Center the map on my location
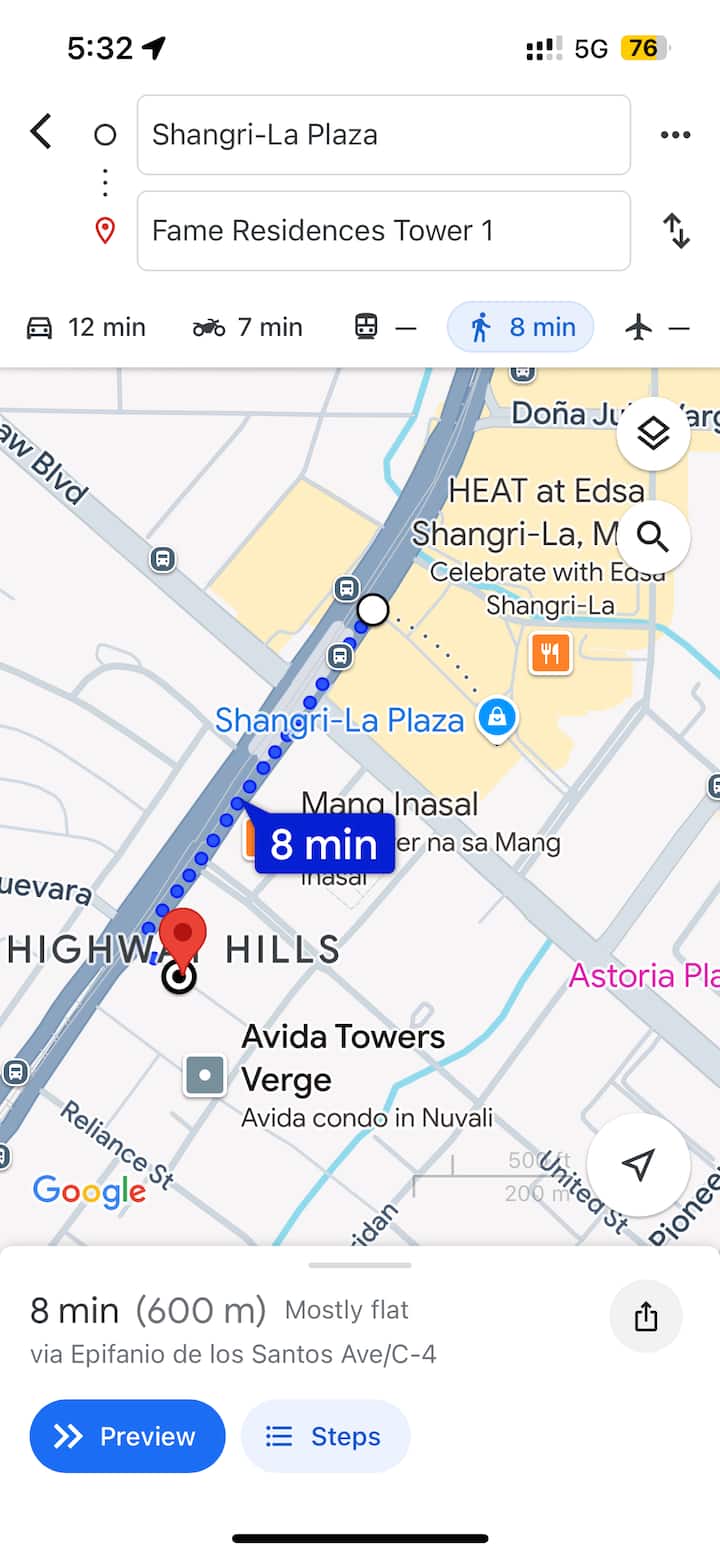This screenshot has height=1558, width=720. [638, 1164]
